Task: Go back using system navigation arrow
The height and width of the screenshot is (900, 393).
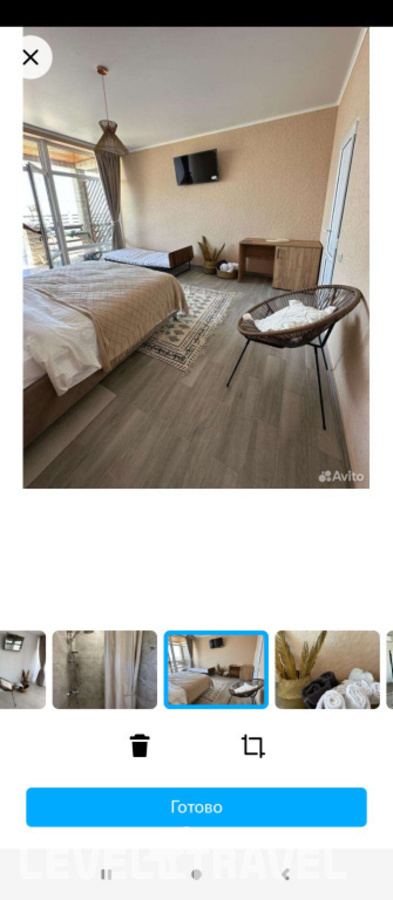Action: pyautogui.click(x=286, y=874)
